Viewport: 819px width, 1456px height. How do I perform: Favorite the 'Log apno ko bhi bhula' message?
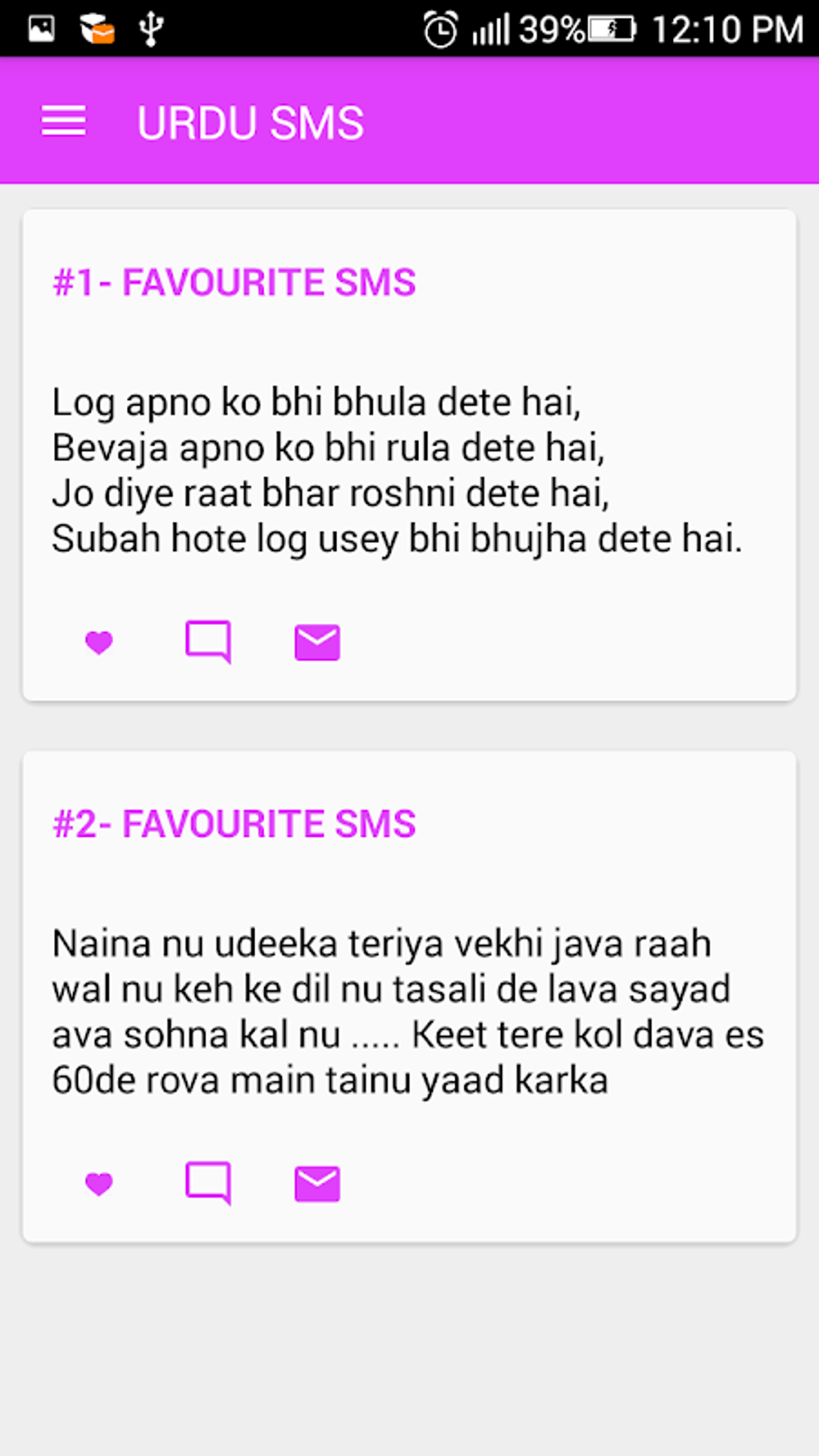coord(99,642)
